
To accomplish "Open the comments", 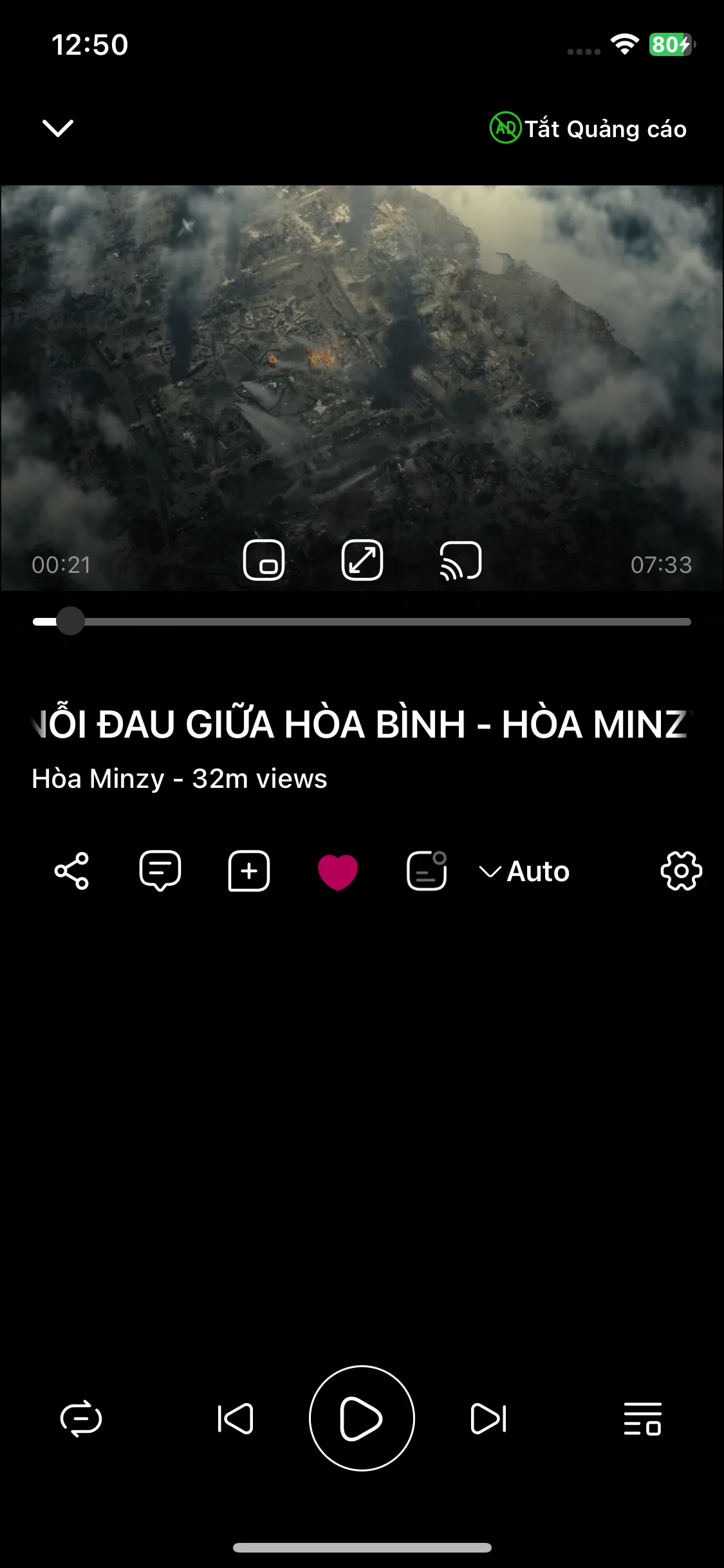I will coord(160,872).
